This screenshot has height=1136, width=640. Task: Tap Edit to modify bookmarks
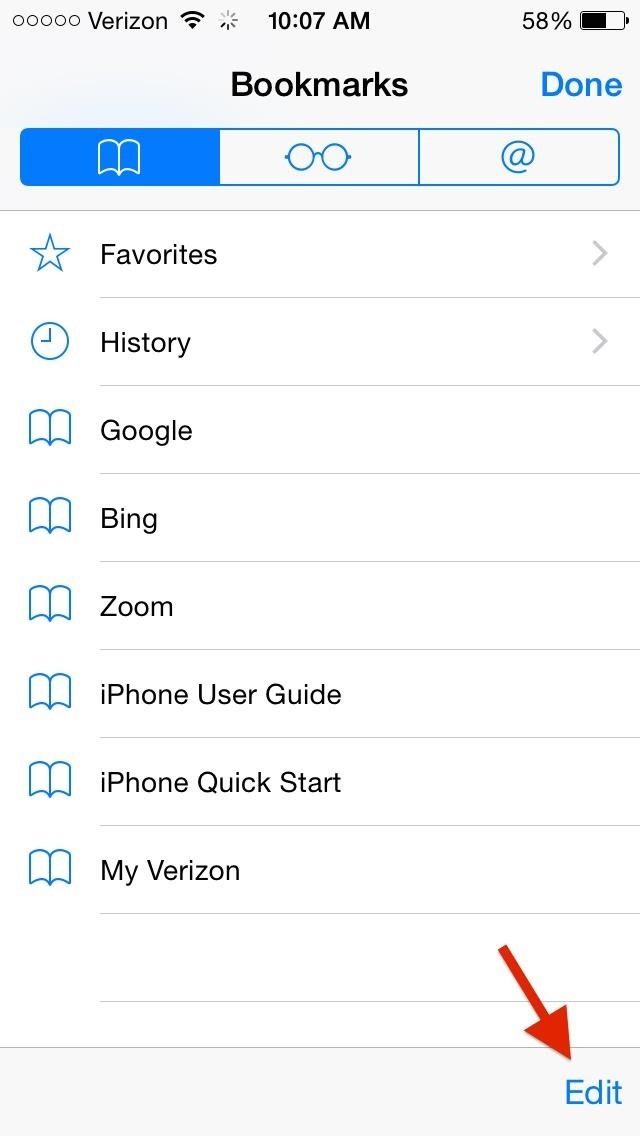coord(593,1092)
